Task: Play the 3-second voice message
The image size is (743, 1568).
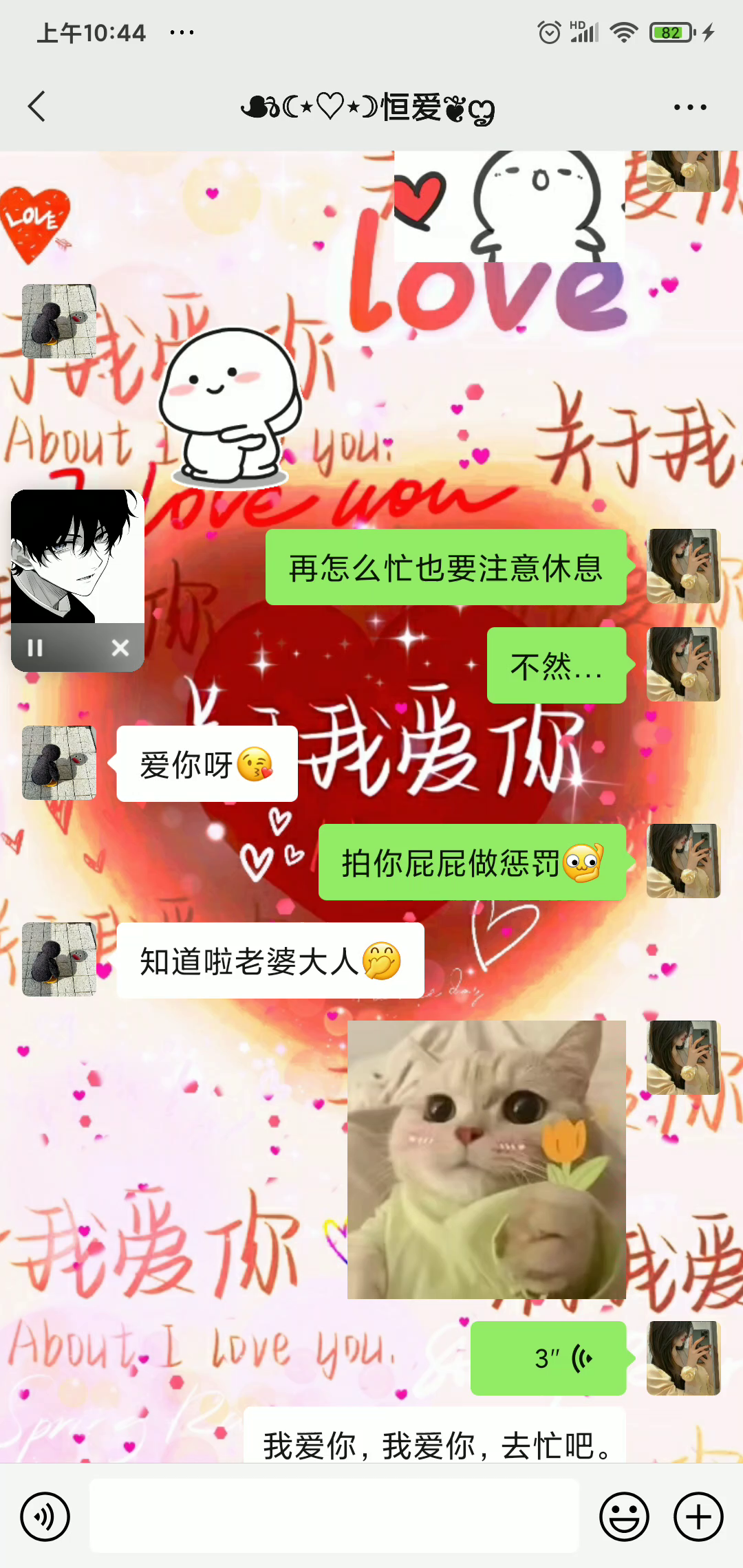Action: (x=548, y=1358)
